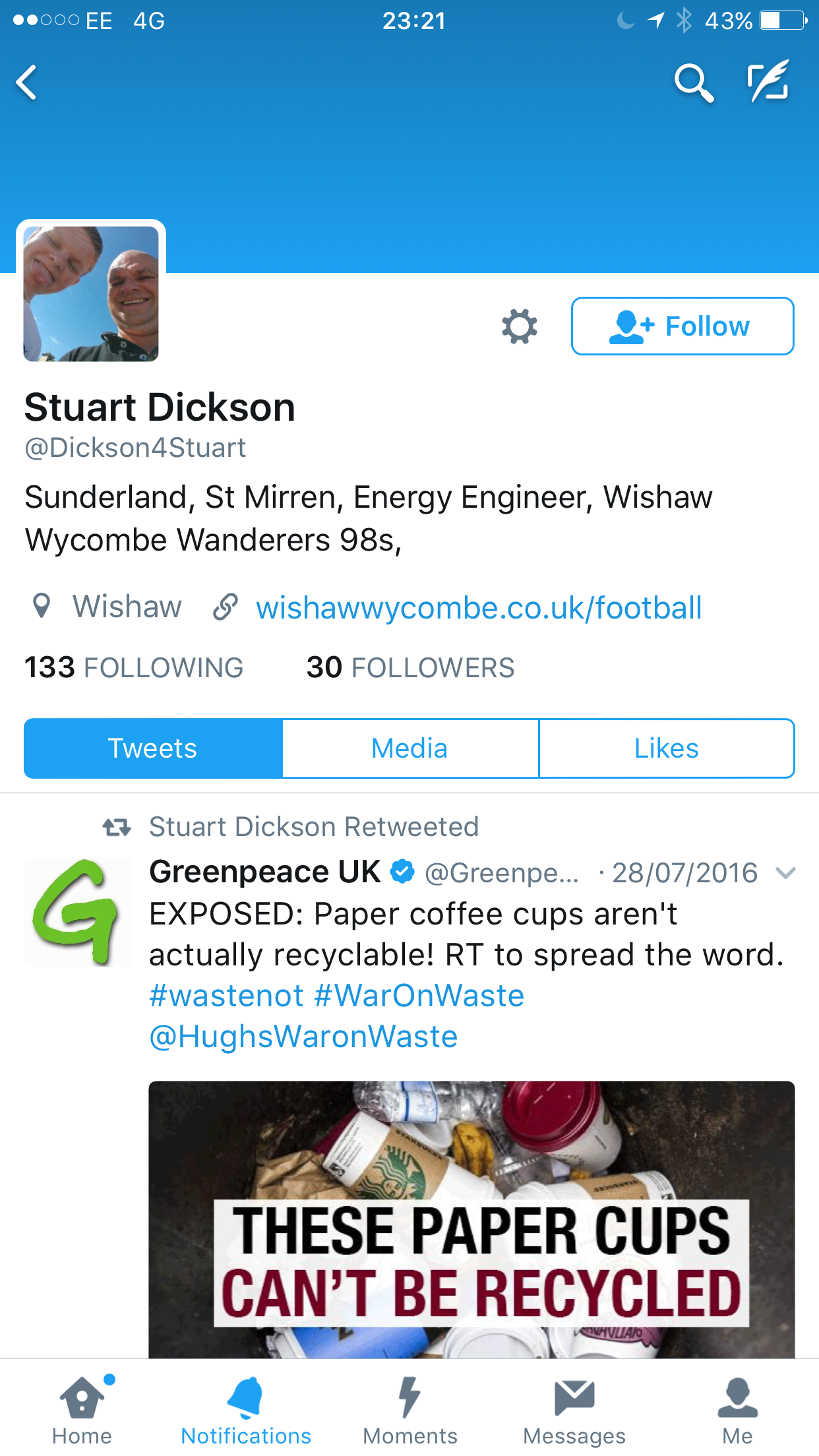View the 30 Followers list

pos(410,667)
